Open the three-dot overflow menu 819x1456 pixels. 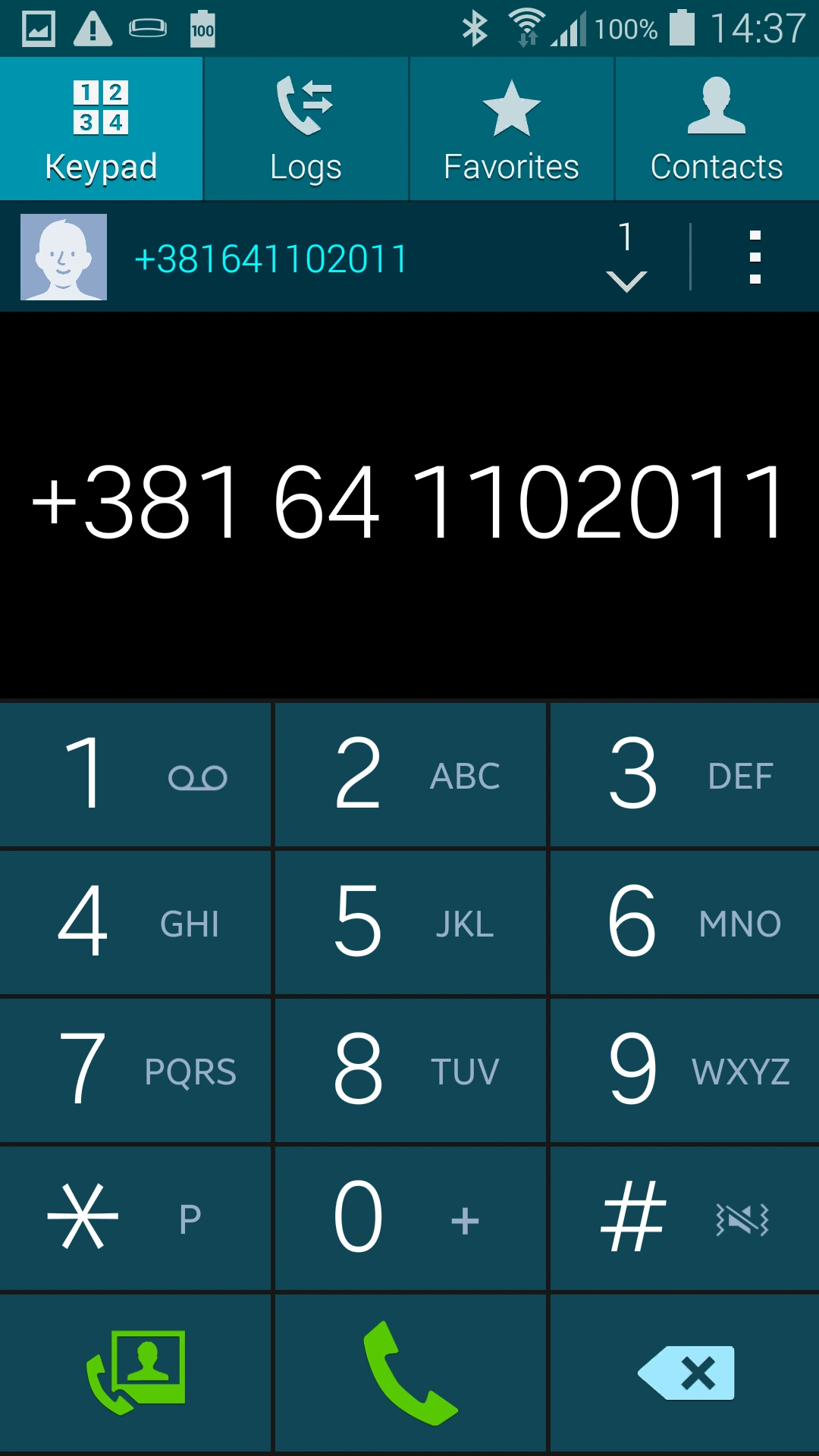pos(755,258)
